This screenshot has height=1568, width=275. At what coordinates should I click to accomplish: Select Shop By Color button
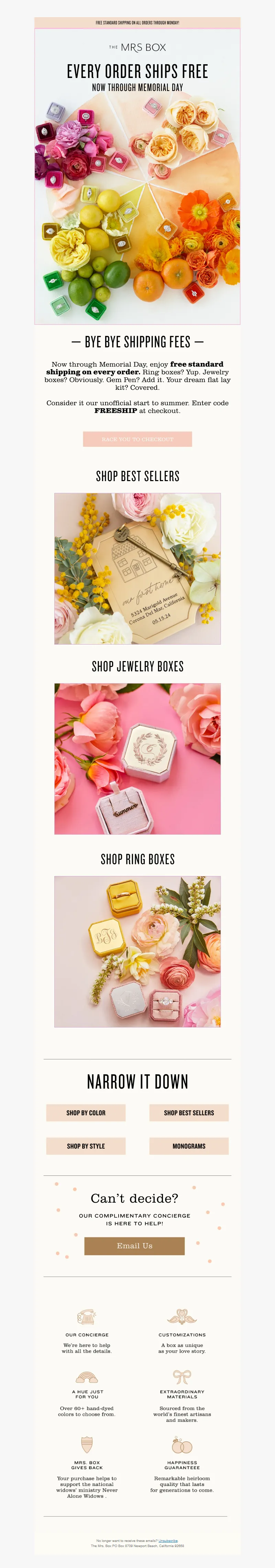pos(86,1113)
